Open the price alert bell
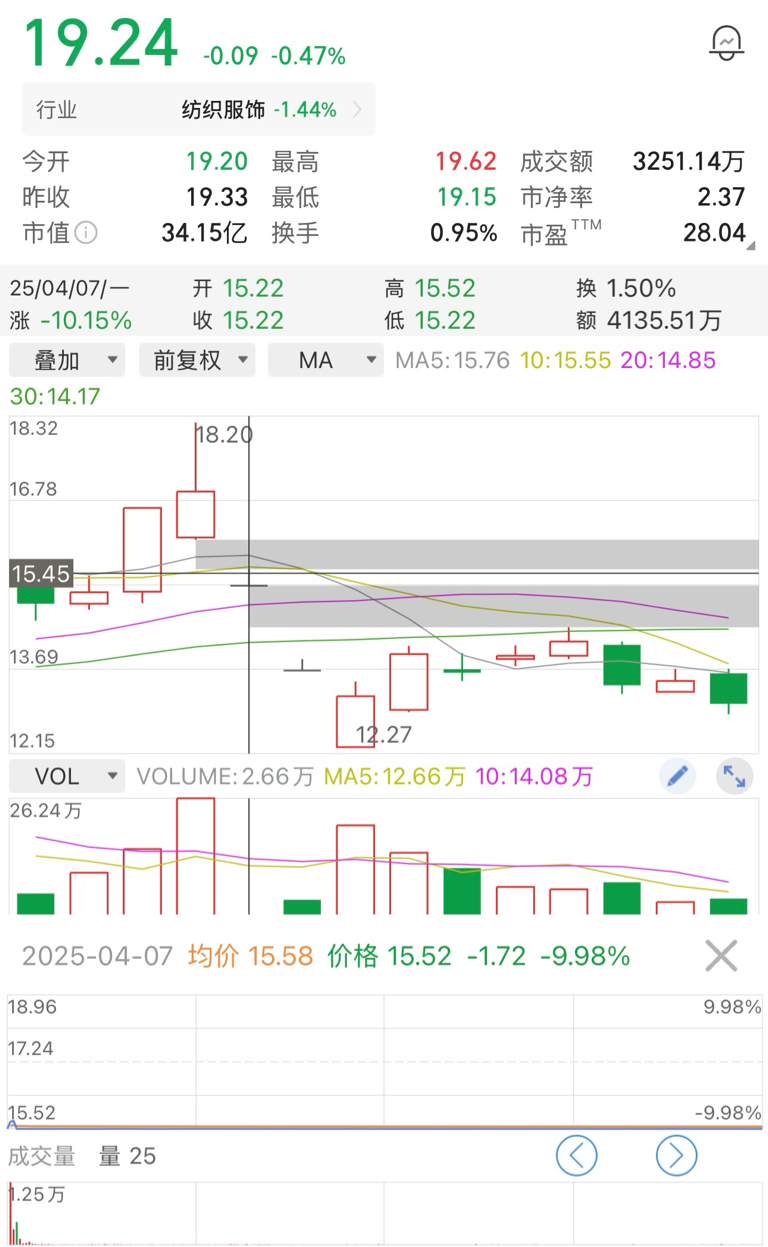Viewport: 768px width, 1247px height. point(726,42)
